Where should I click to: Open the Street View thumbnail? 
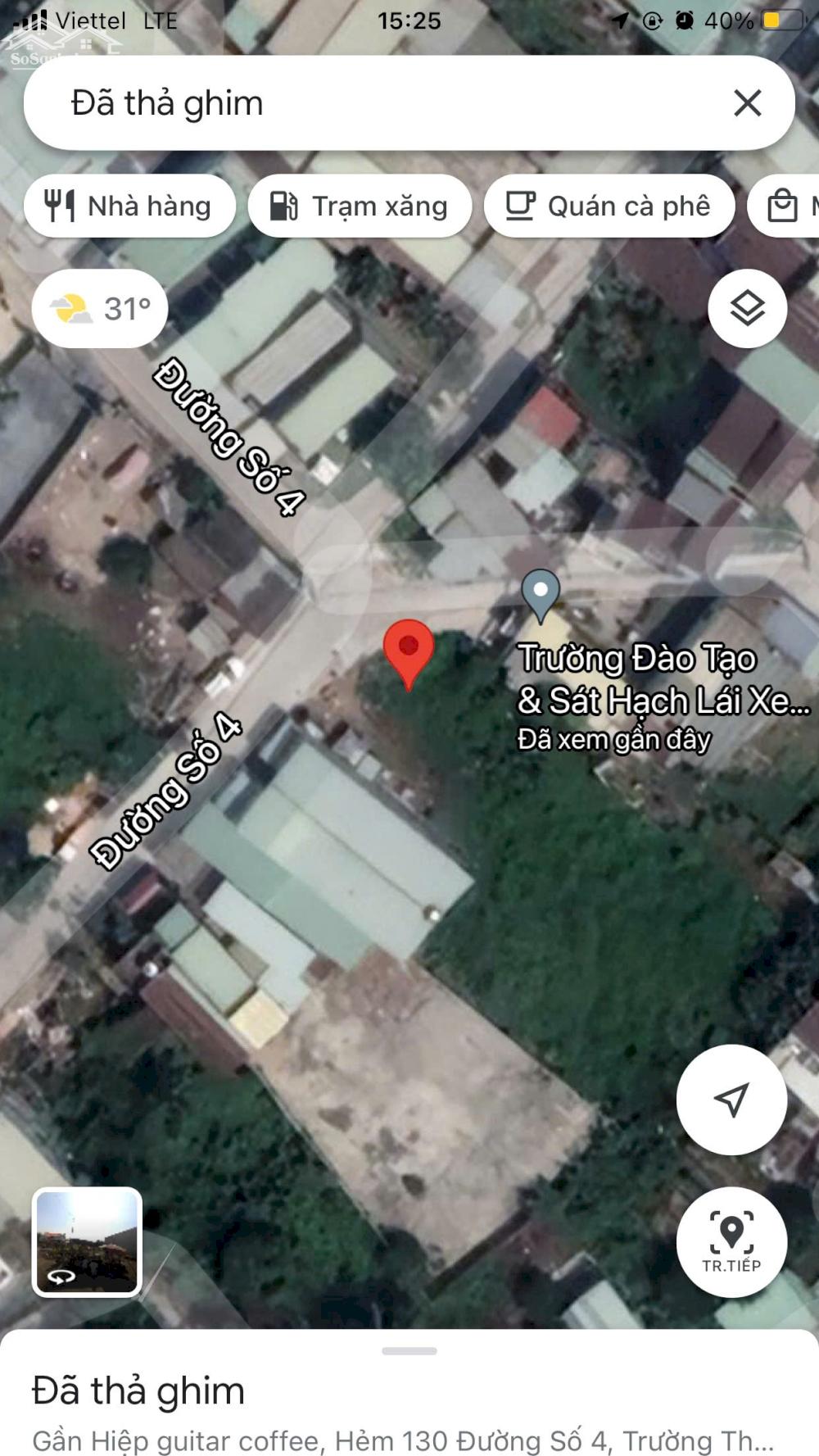(87, 1241)
